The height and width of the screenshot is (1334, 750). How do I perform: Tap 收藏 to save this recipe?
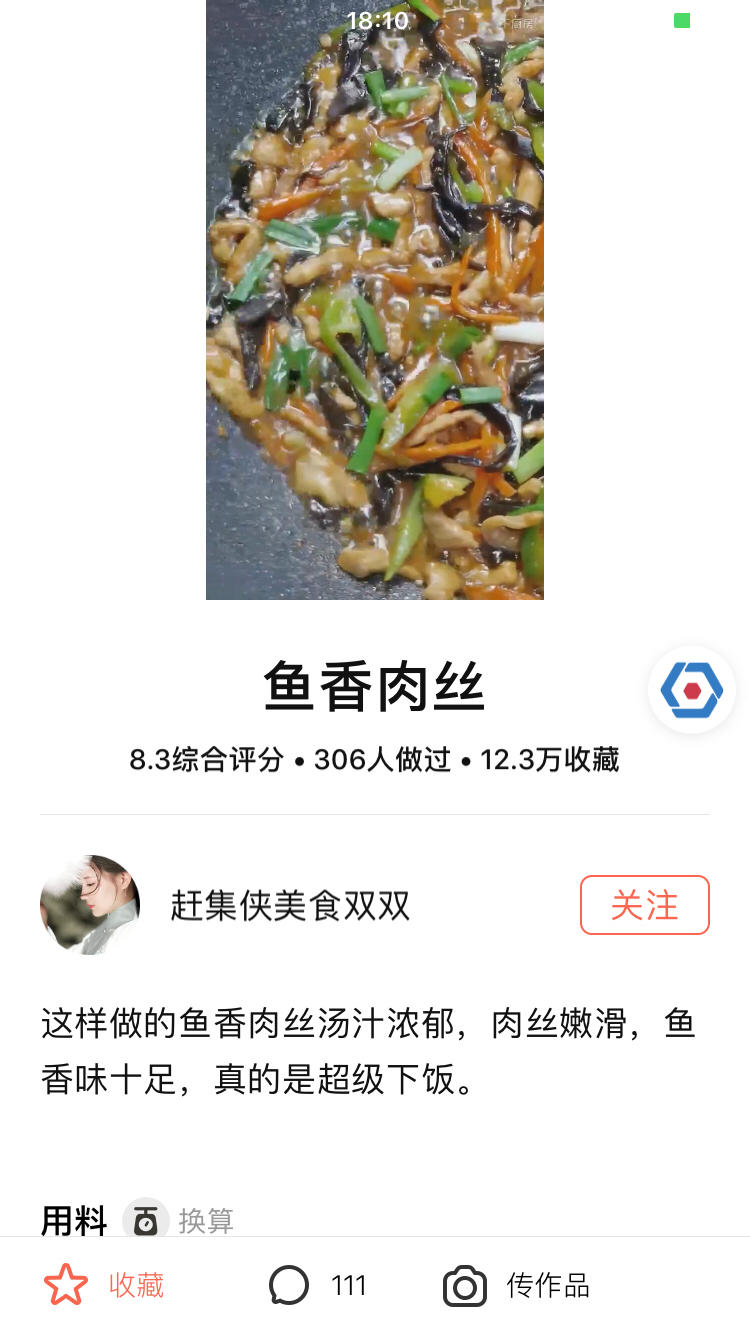point(104,1285)
